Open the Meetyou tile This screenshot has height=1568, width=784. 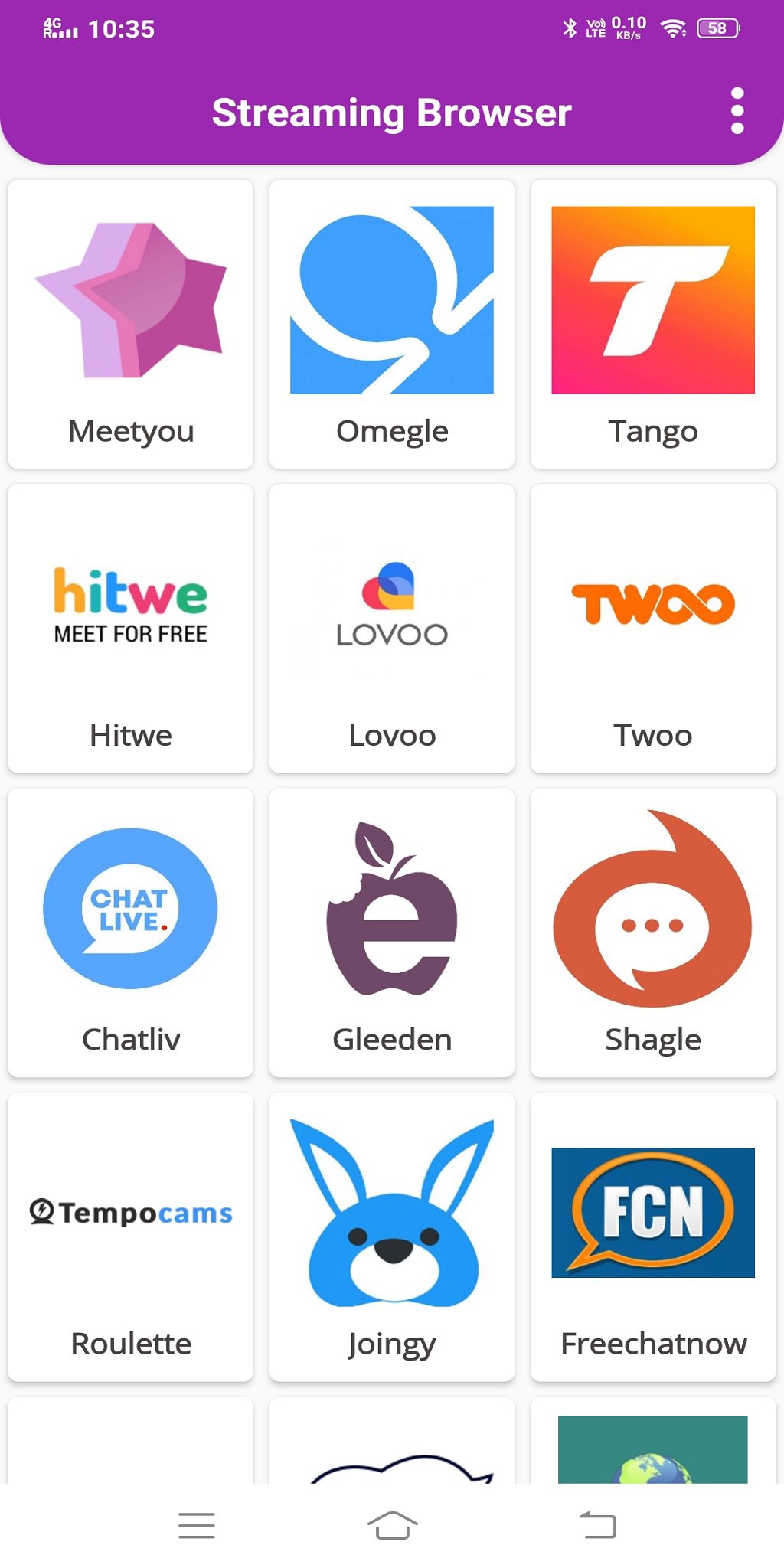tap(130, 324)
